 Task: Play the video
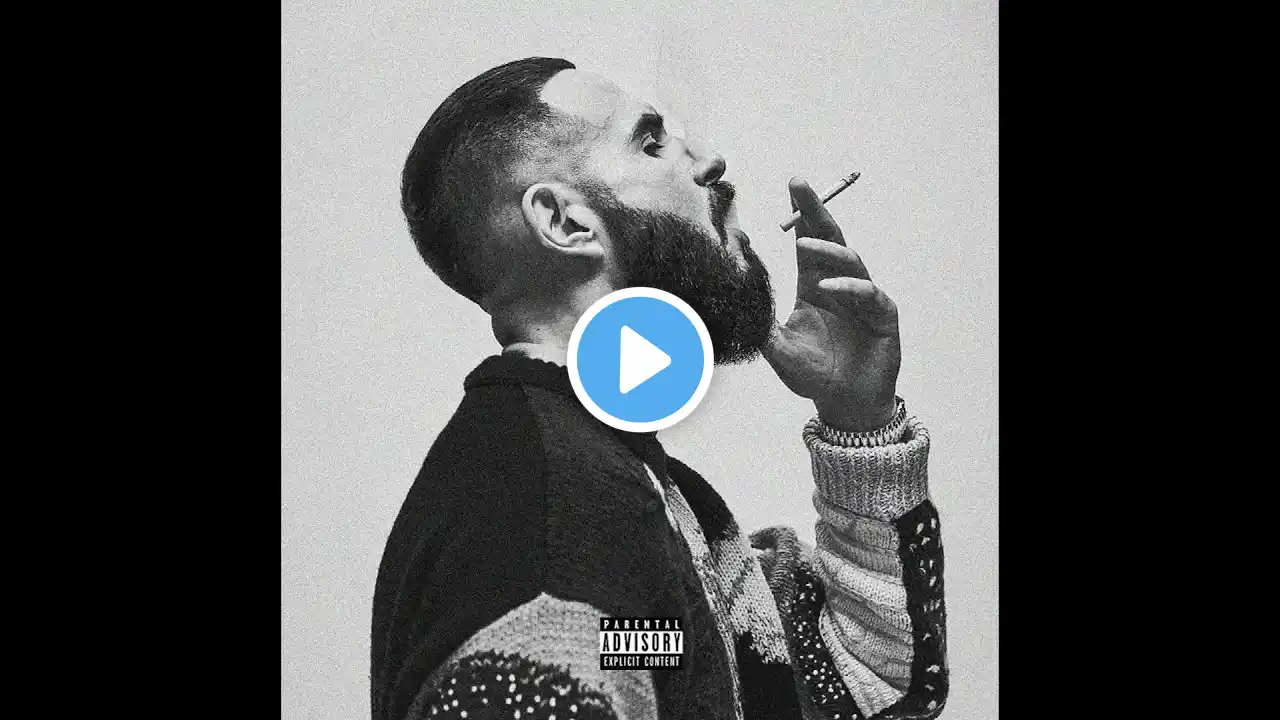click(640, 360)
